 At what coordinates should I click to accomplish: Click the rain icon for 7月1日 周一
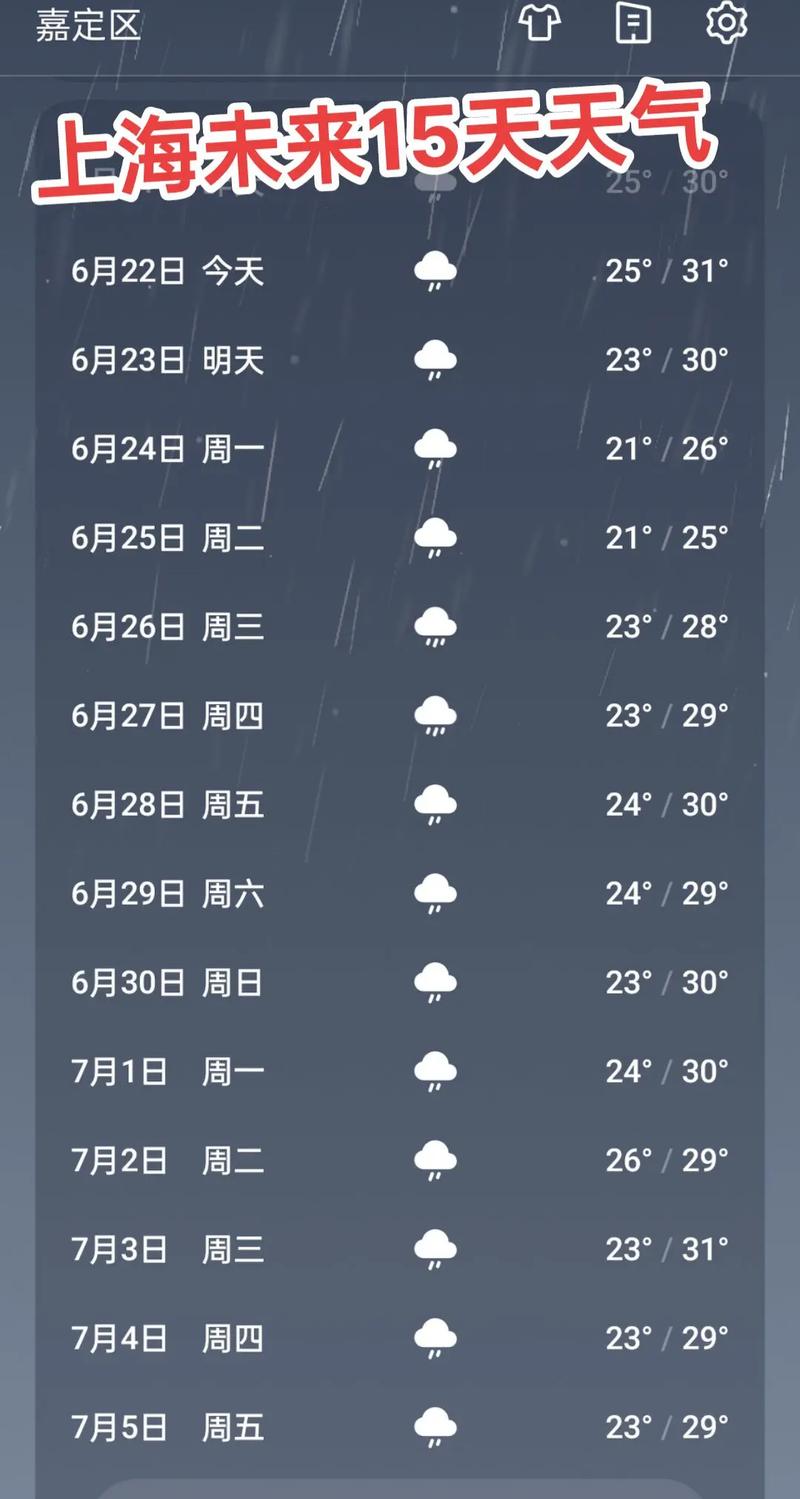click(434, 1070)
